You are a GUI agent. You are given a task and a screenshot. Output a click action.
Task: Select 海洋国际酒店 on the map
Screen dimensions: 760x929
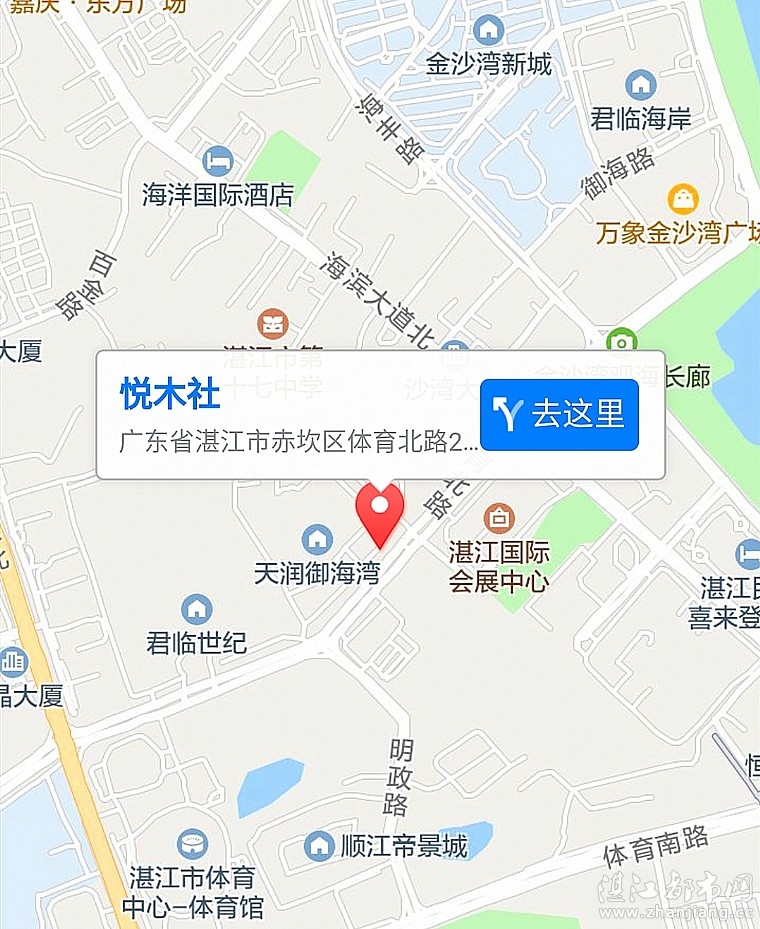click(217, 160)
